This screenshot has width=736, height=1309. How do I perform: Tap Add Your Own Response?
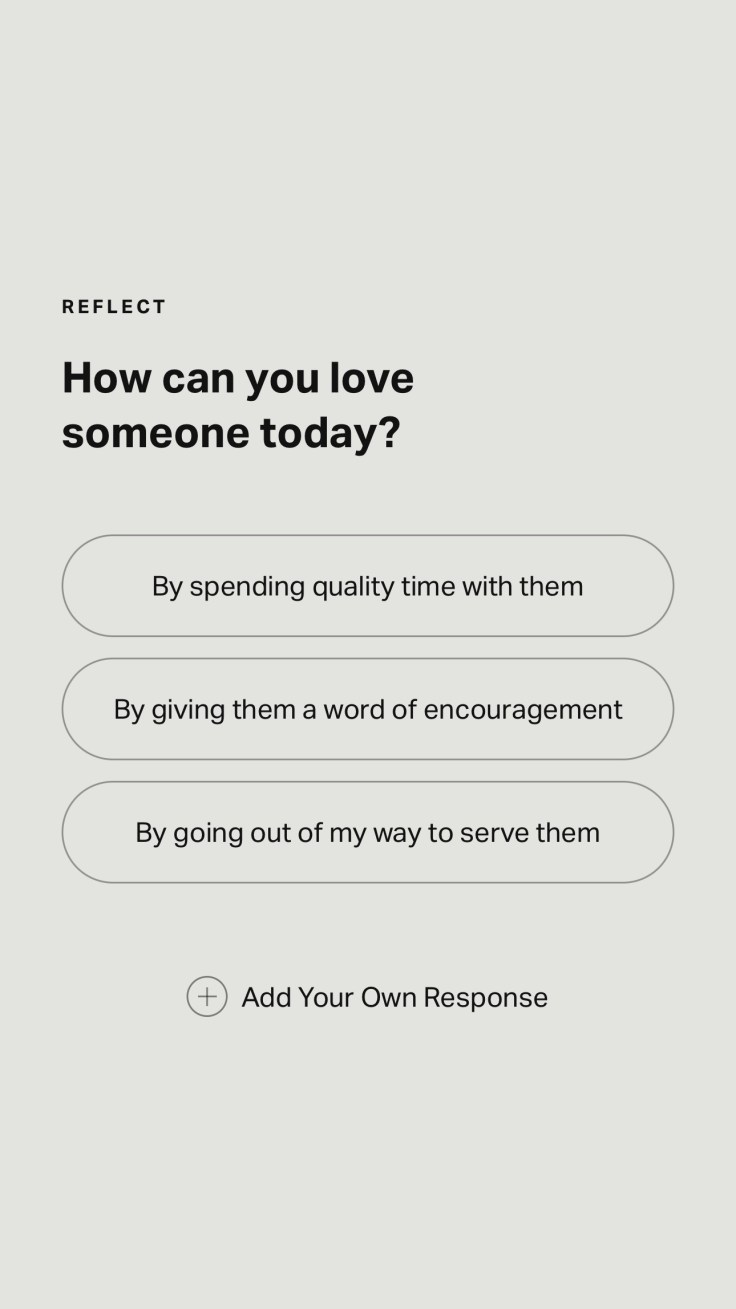coord(367,997)
